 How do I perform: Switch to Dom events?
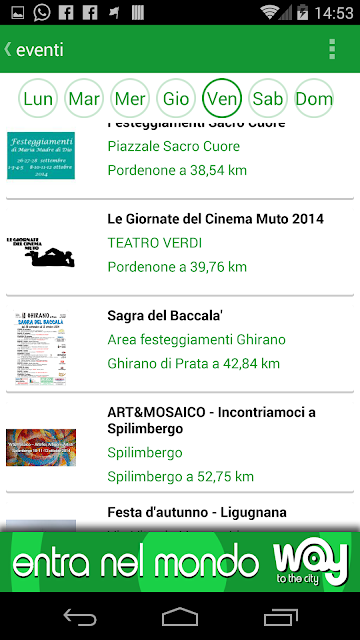(314, 98)
